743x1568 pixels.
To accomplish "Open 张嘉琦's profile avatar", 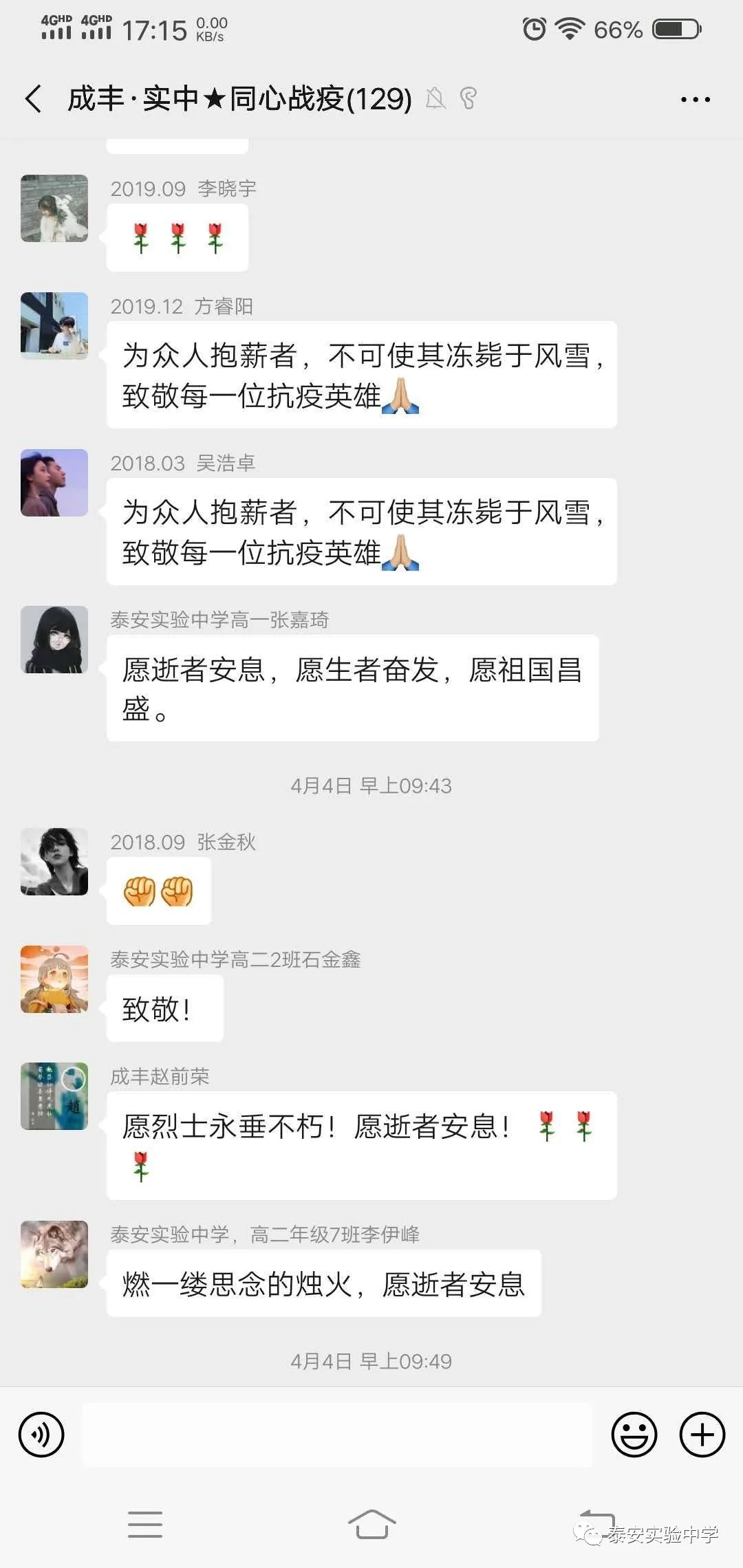I will 54,640.
